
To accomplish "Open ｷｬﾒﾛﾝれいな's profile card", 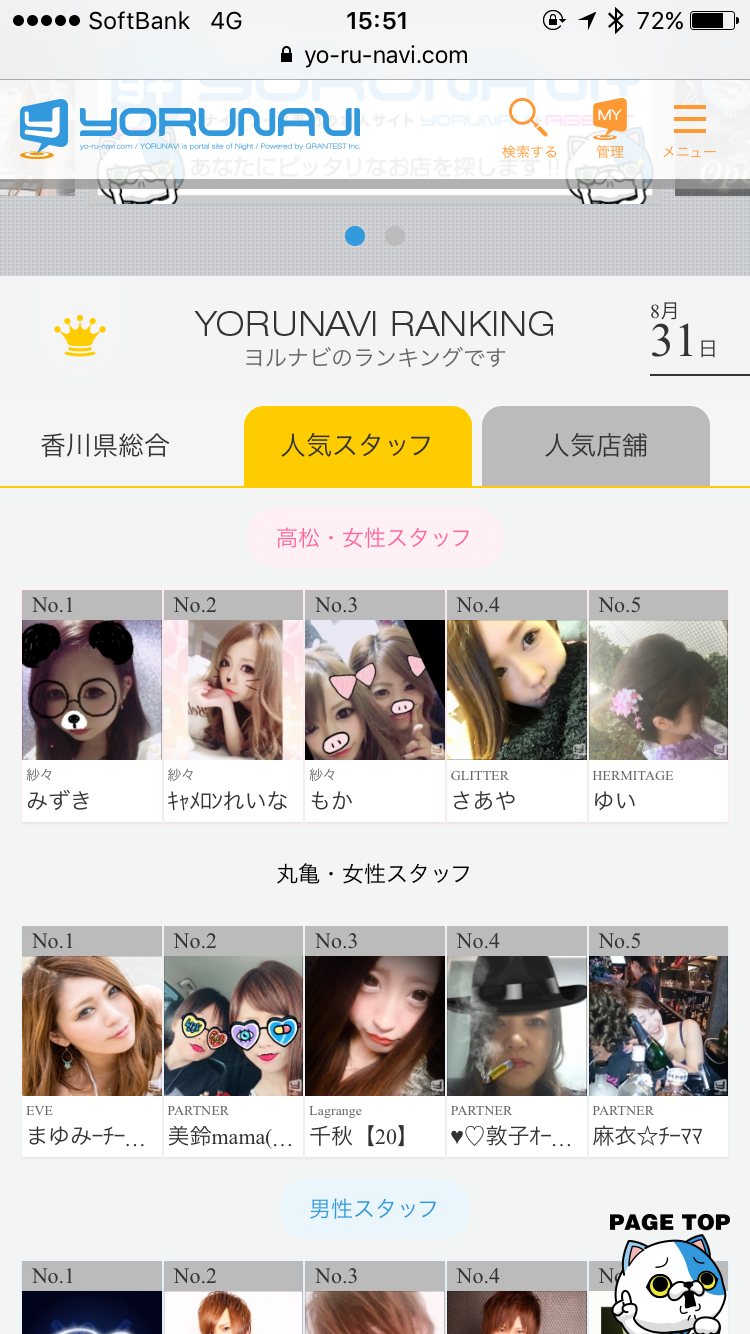I will pos(233,706).
